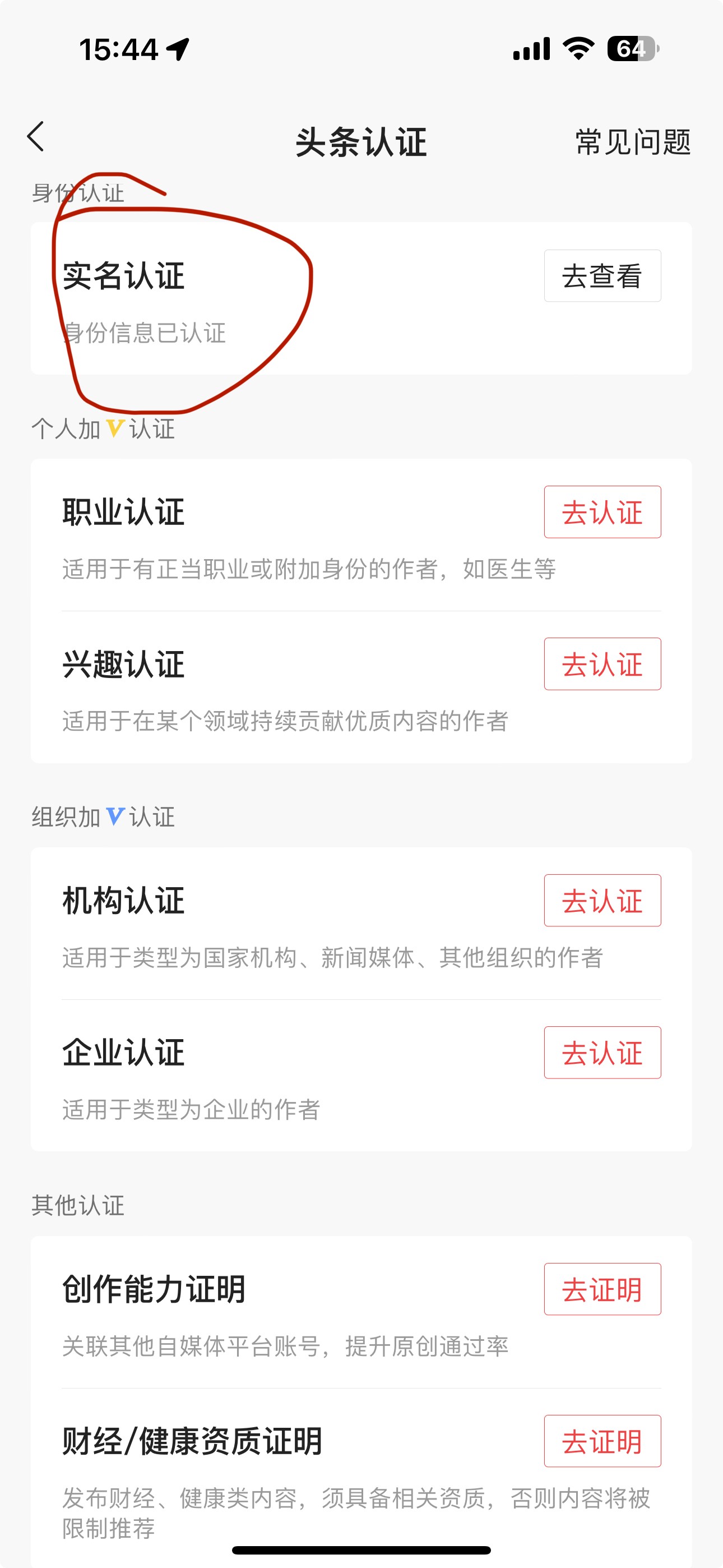Go back from the 头条认证 page
The image size is (723, 1568).
pos(36,136)
